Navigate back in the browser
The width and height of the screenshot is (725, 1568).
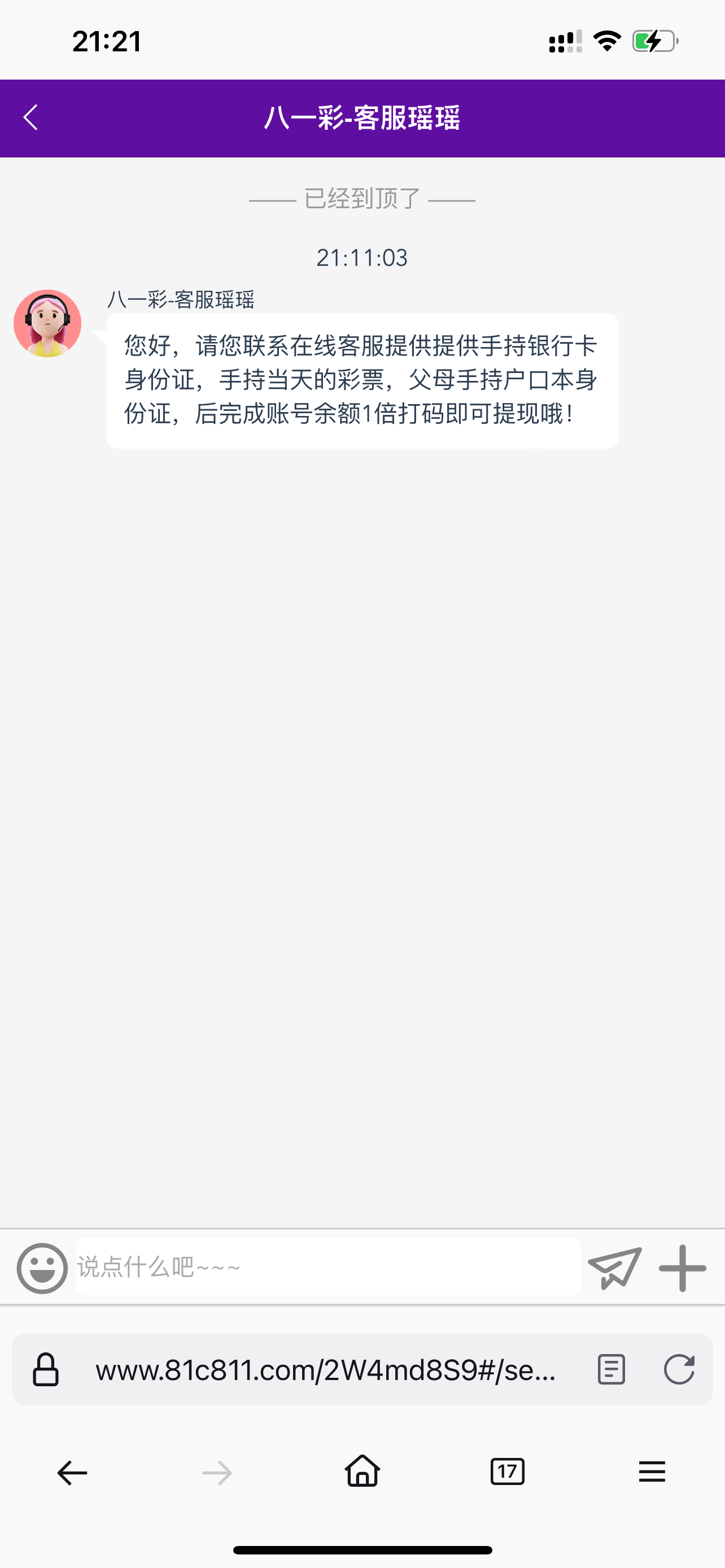point(72,1473)
